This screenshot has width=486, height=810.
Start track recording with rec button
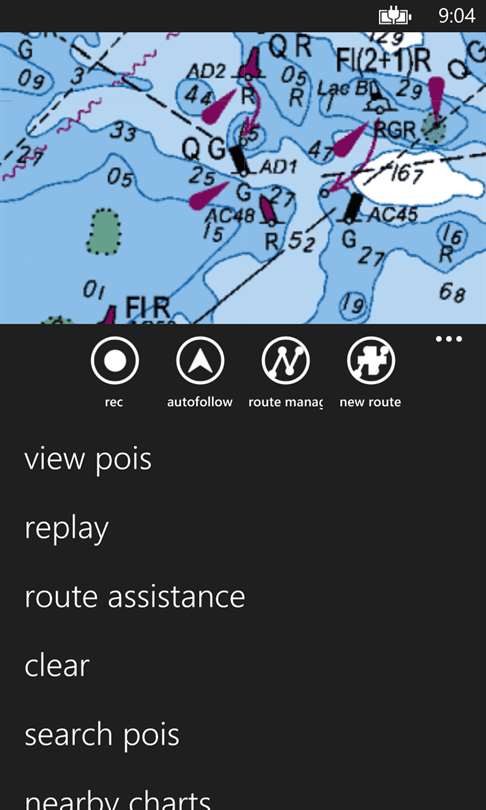tap(115, 361)
